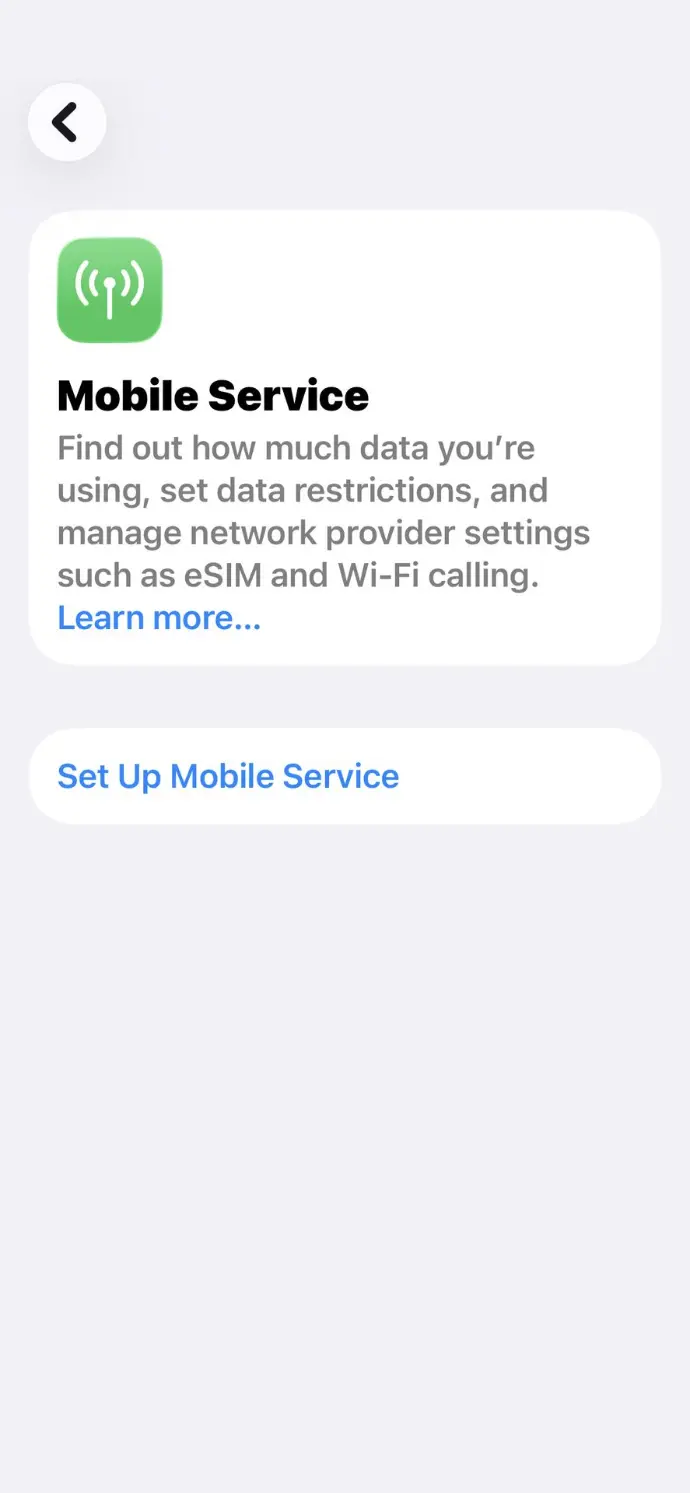Tap Set Up Mobile Service
This screenshot has width=690, height=1493.
point(228,776)
